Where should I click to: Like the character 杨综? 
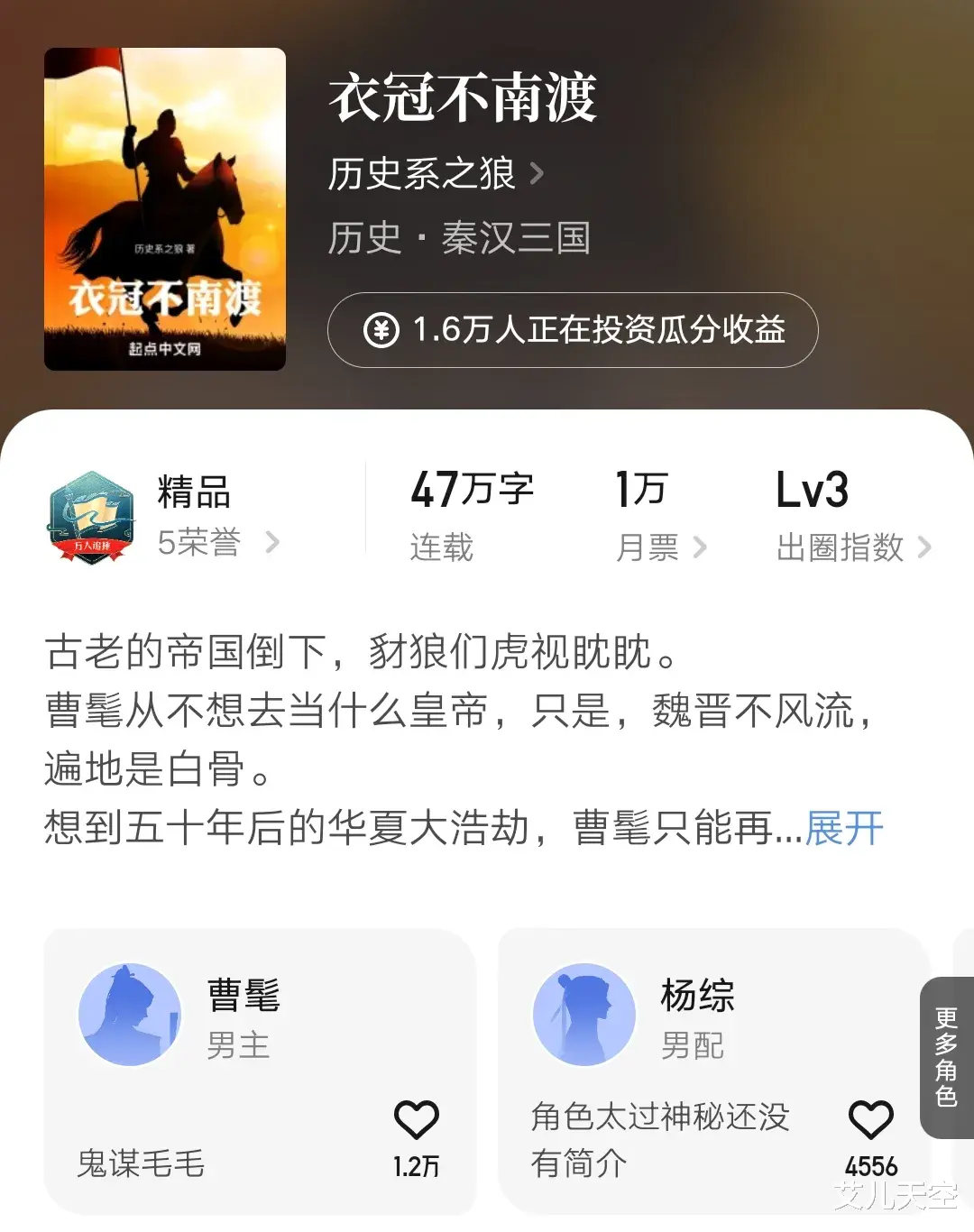pos(871,1121)
